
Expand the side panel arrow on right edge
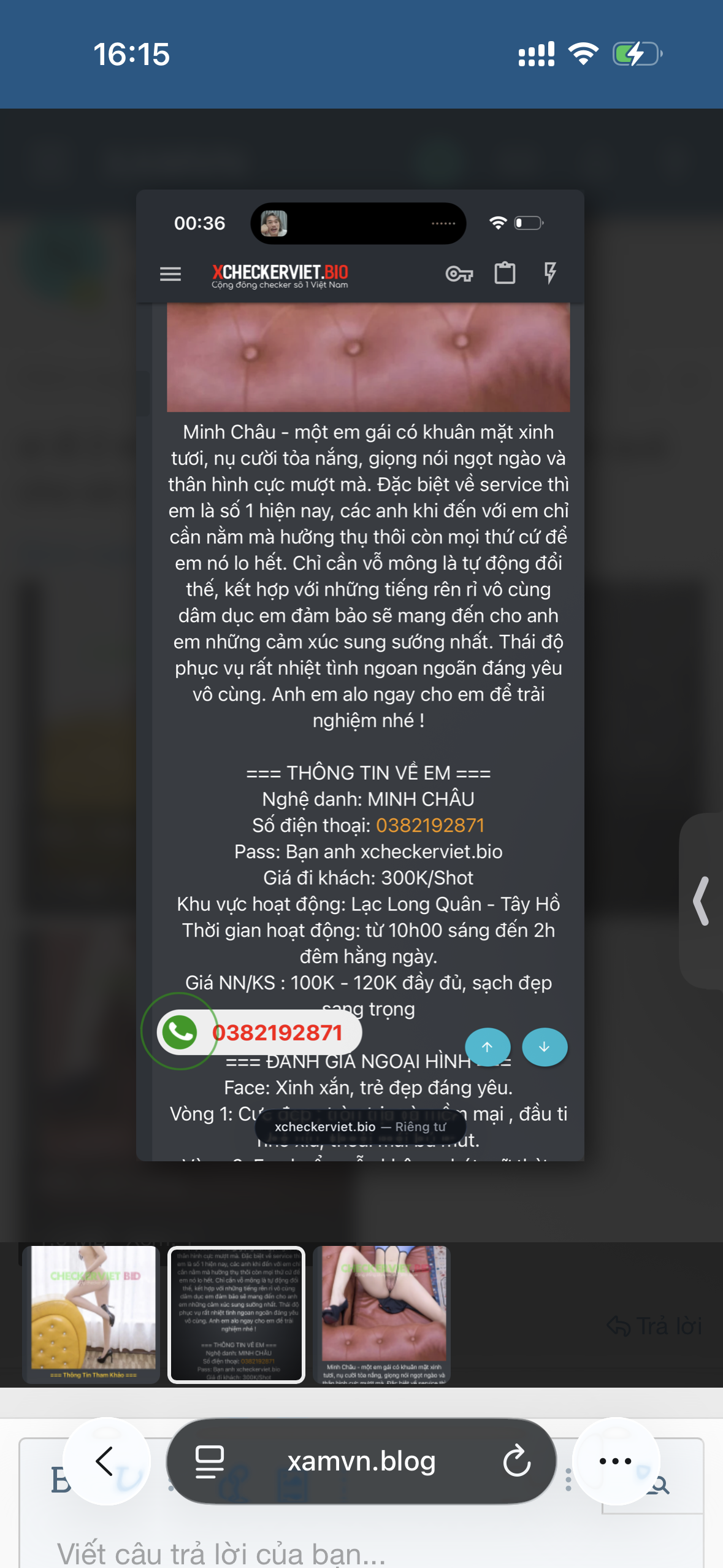tap(702, 901)
